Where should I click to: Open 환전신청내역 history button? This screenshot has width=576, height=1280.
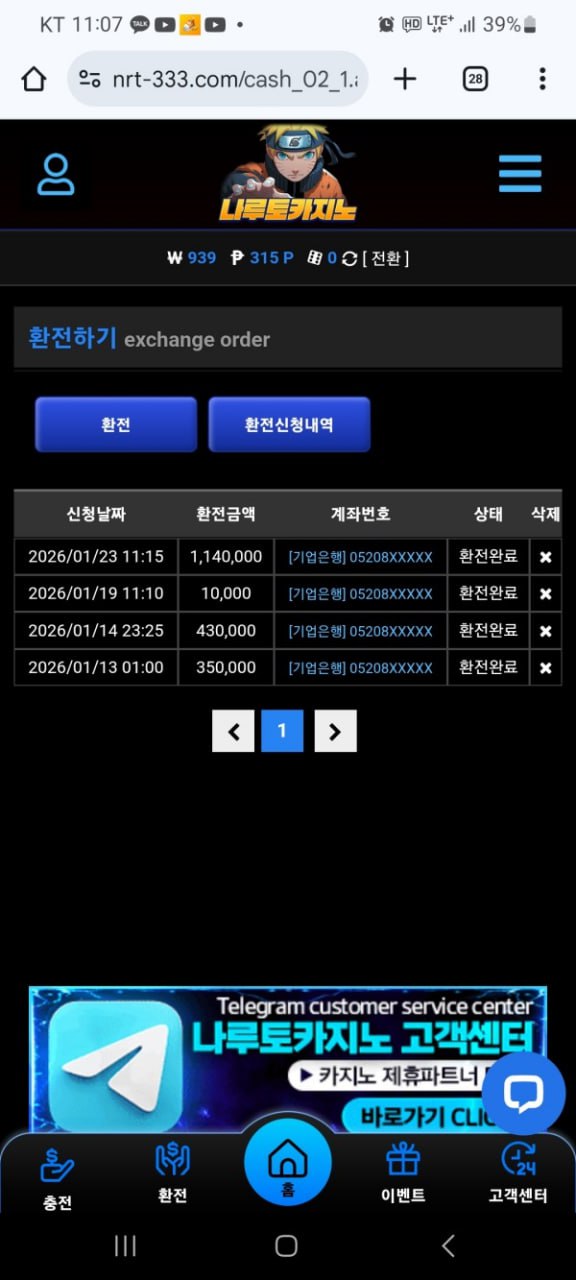point(289,424)
